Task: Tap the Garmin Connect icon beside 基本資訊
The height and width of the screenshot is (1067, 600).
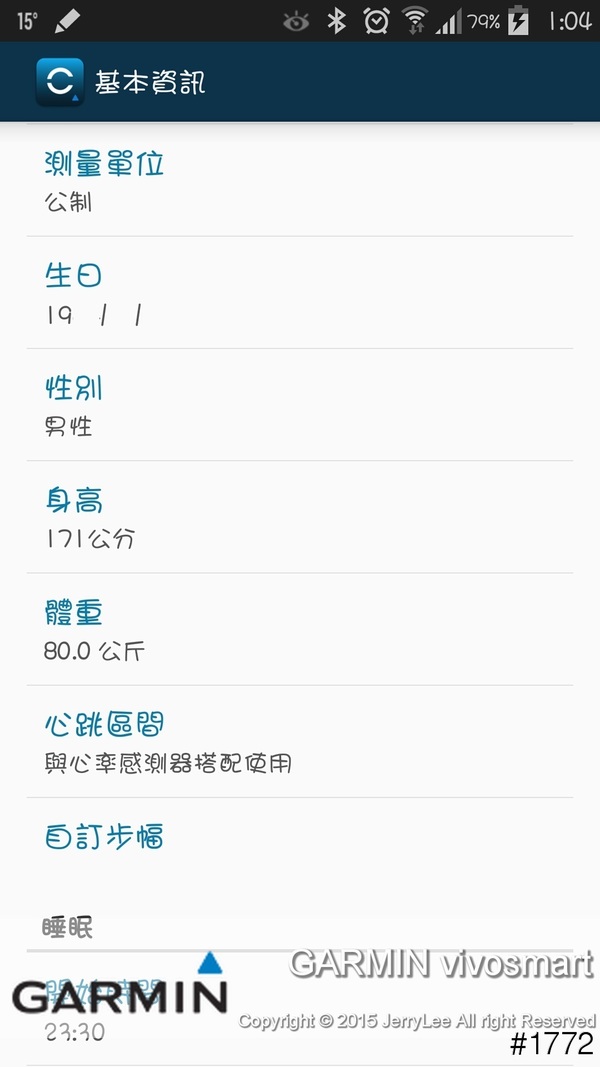Action: tap(59, 82)
